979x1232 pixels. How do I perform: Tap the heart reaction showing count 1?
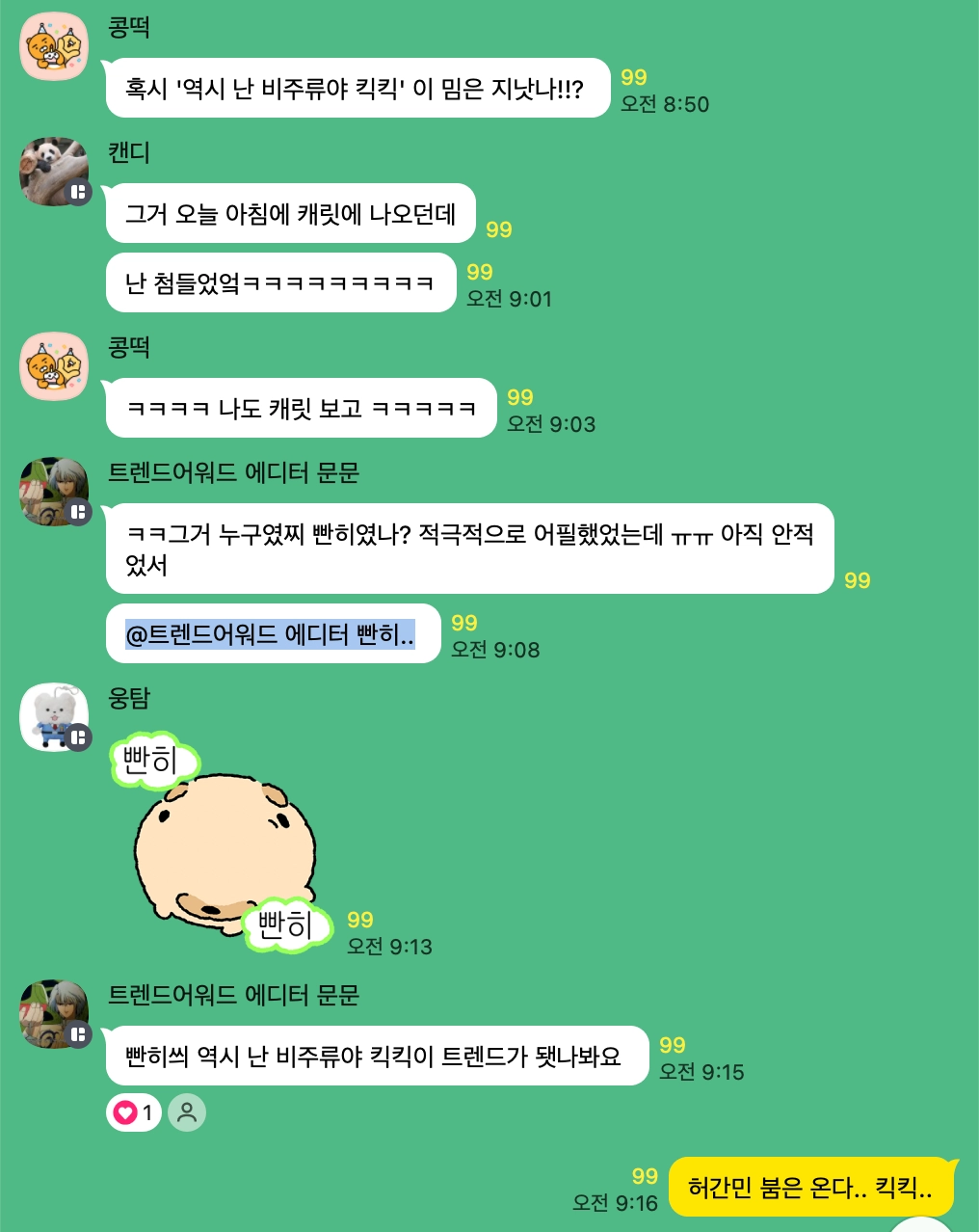133,1111
